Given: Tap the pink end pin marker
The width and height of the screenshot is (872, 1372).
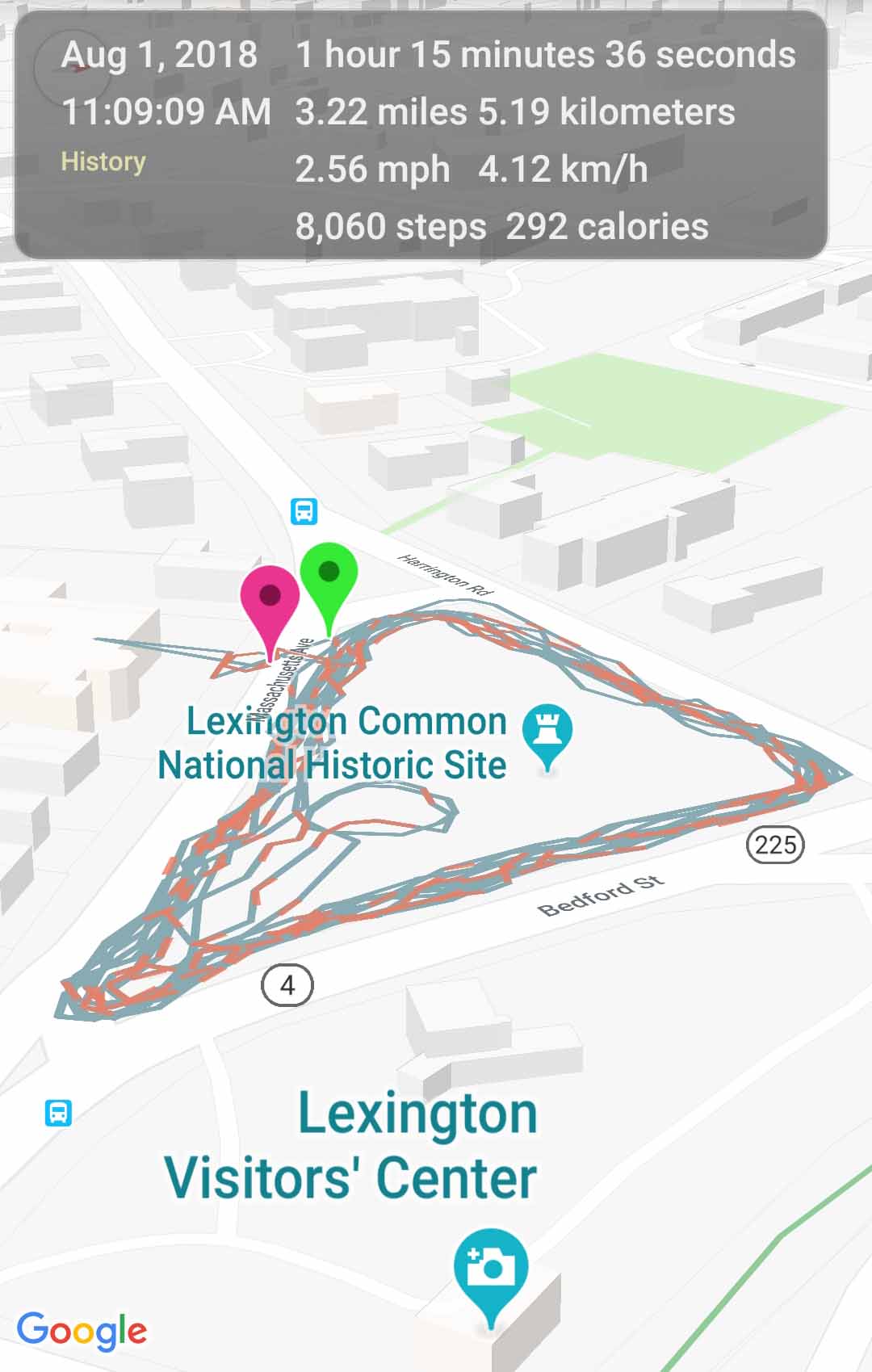Looking at the screenshot, I should click(270, 599).
